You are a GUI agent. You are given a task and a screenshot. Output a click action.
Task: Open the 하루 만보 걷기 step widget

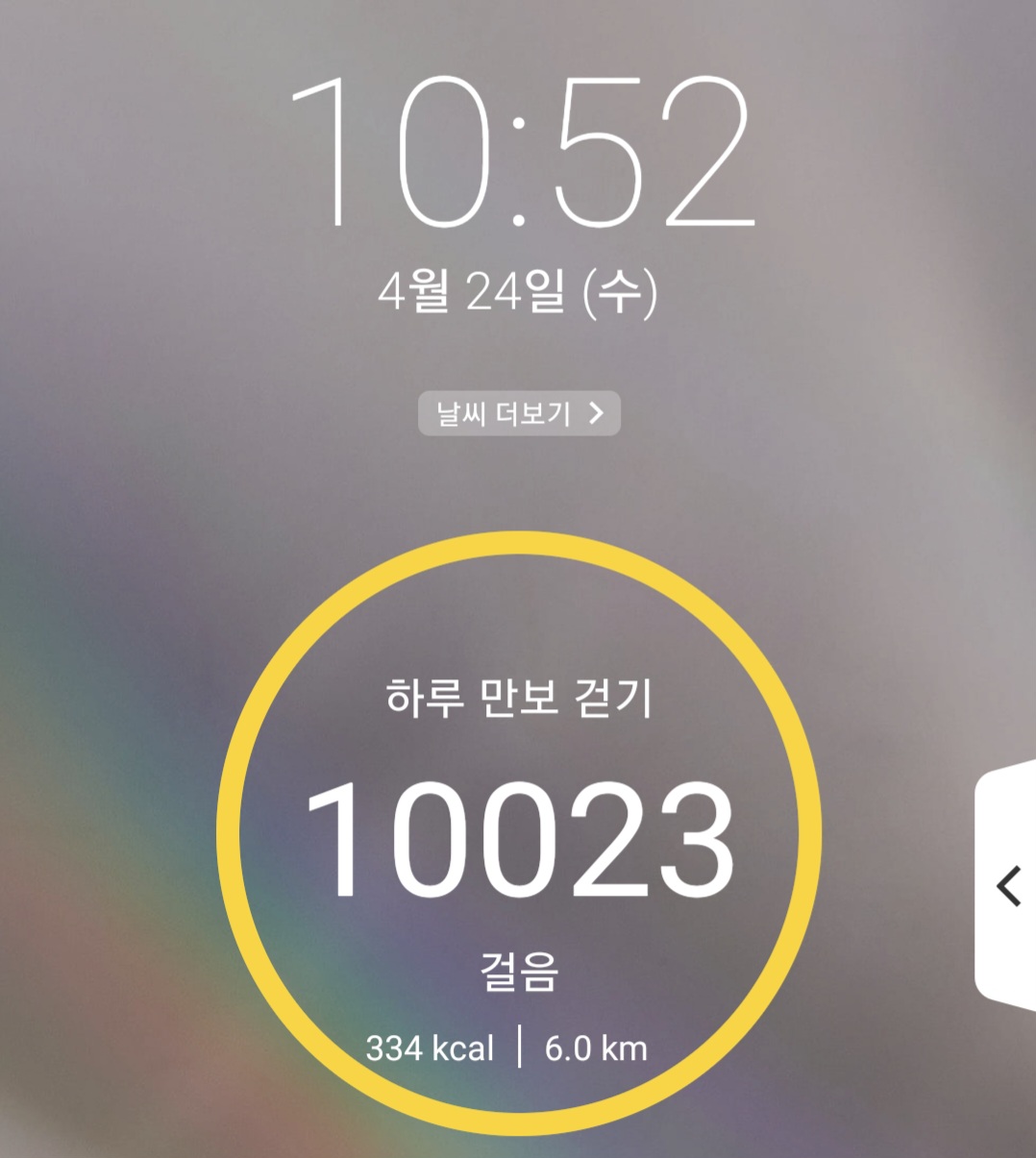(x=519, y=834)
